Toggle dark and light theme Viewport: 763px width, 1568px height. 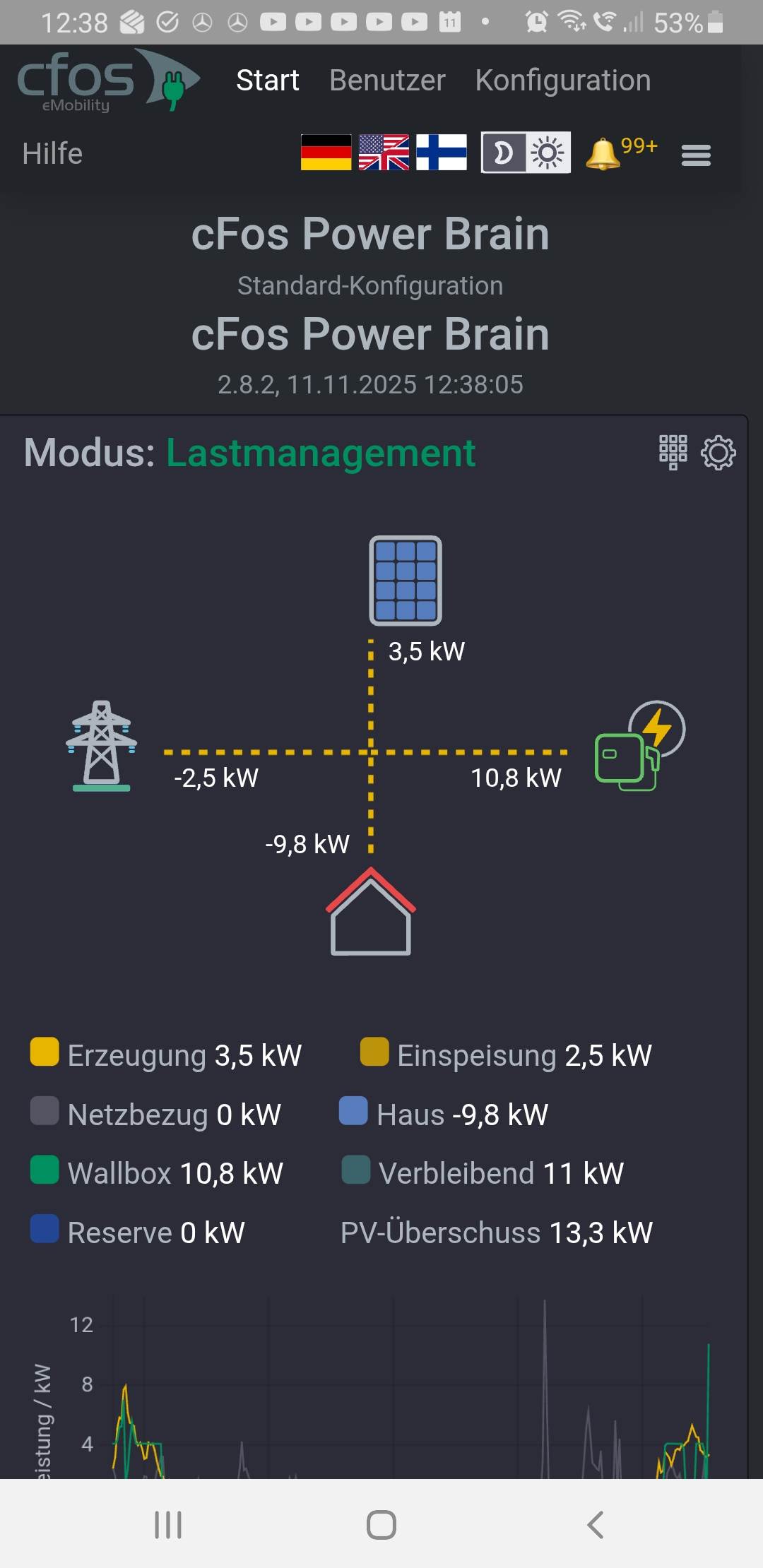526,153
